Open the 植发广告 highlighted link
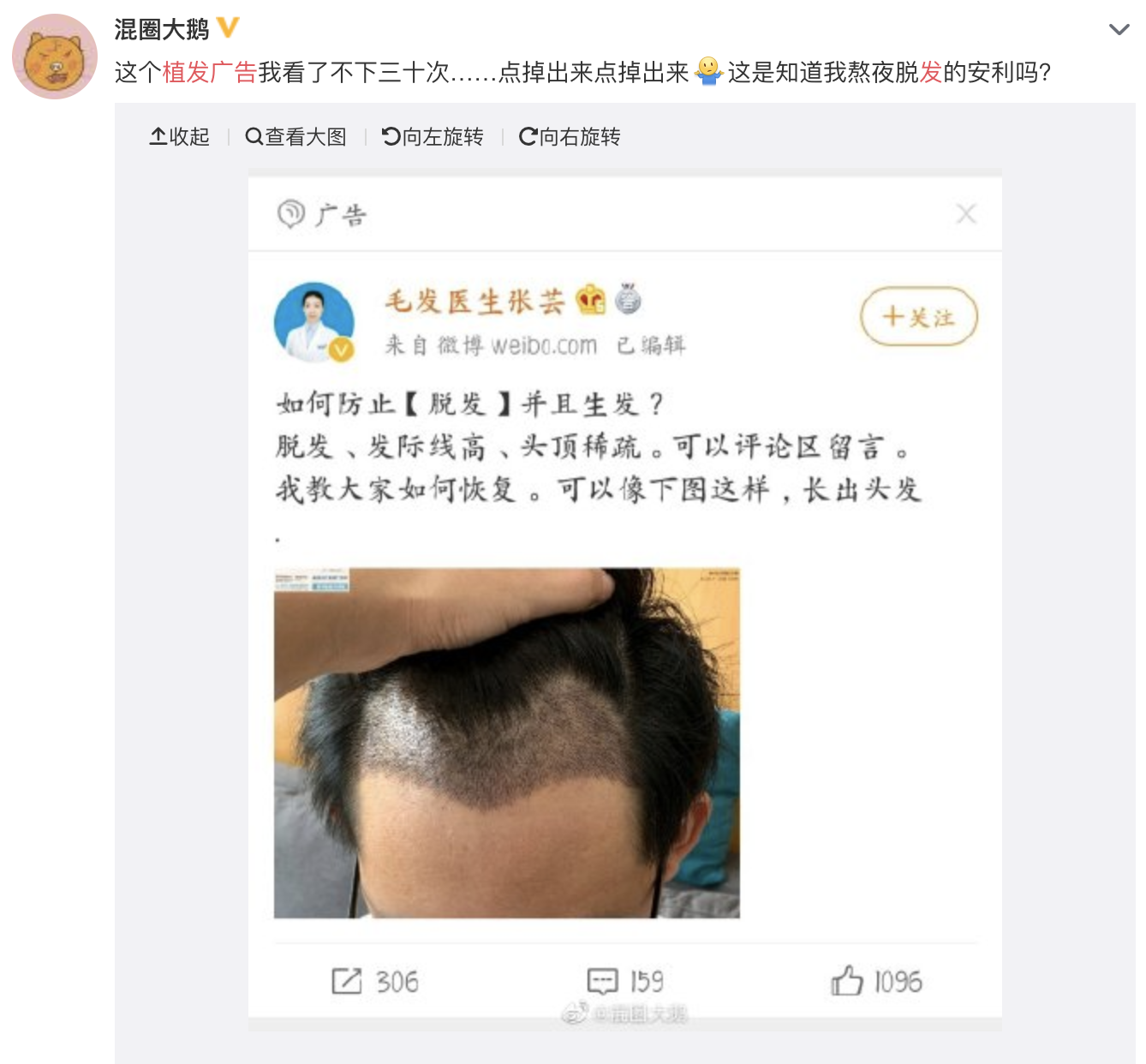Image resolution: width=1146 pixels, height=1064 pixels. coord(210,72)
